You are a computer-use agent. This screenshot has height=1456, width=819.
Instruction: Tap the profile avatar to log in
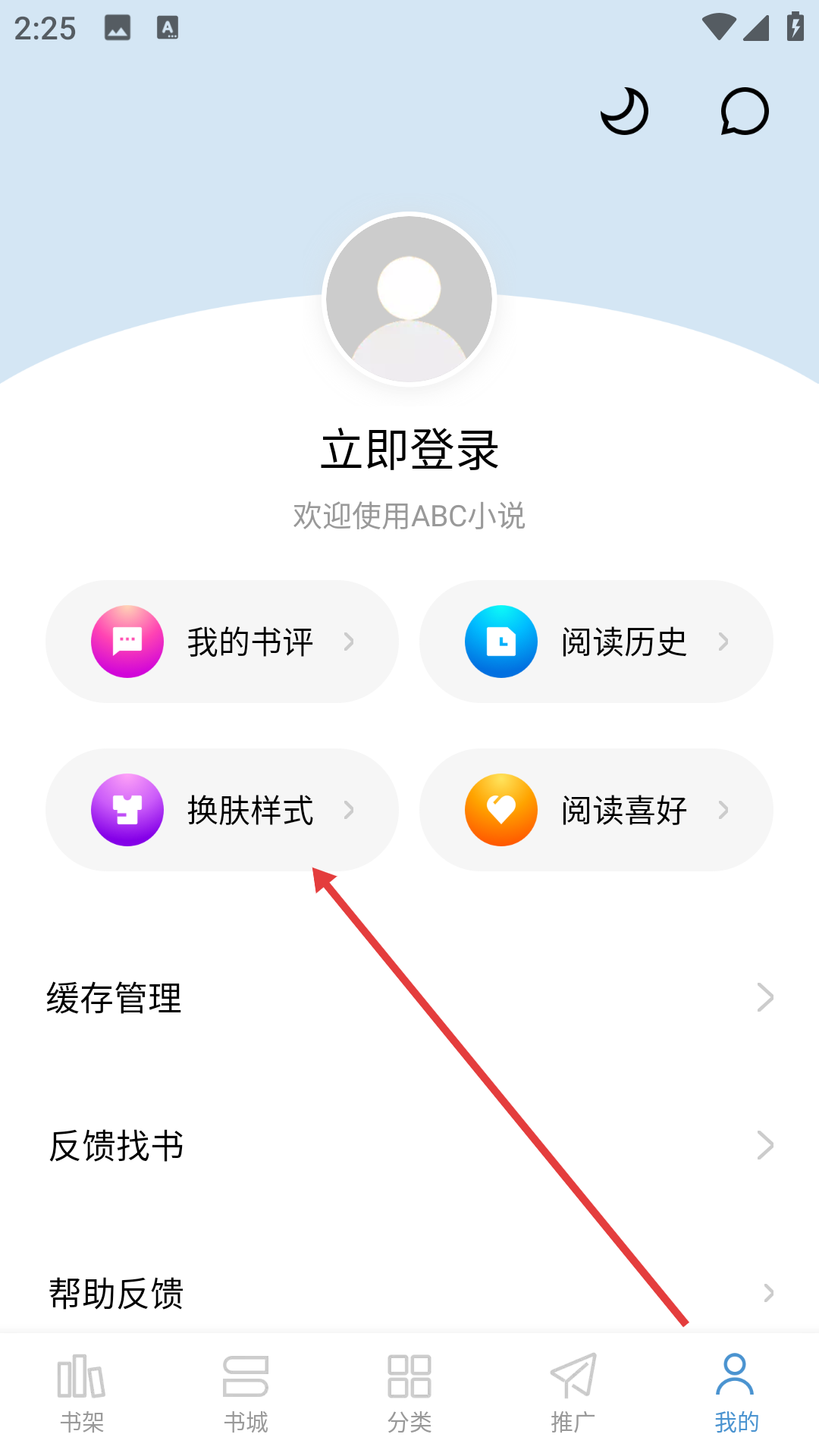pyautogui.click(x=409, y=299)
